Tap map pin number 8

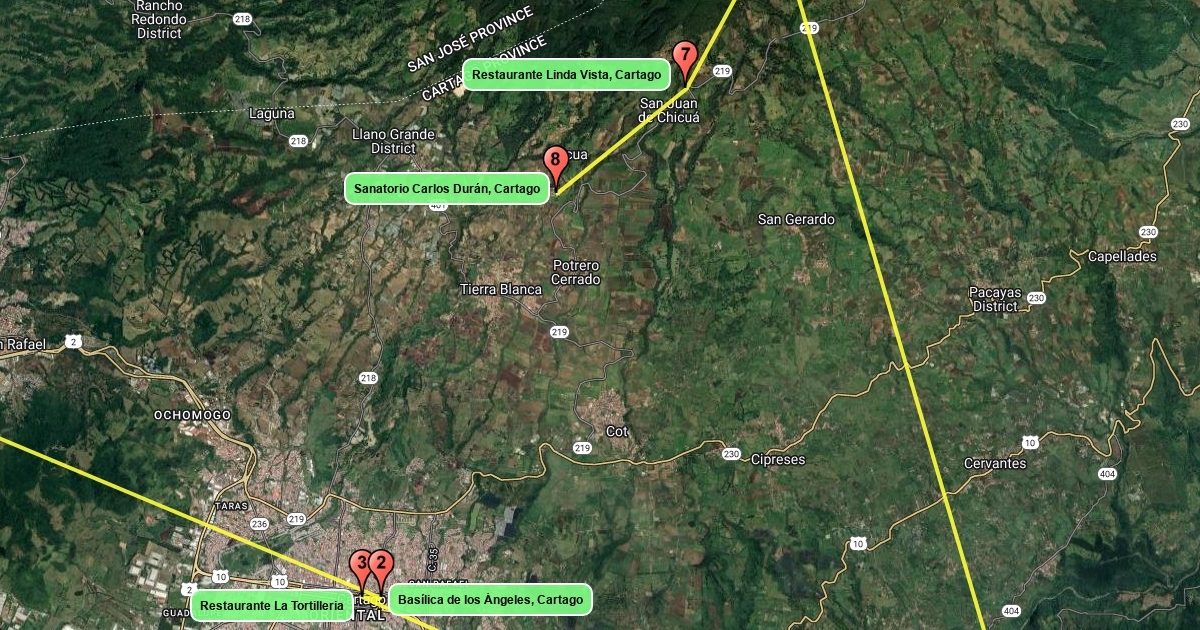tap(555, 161)
